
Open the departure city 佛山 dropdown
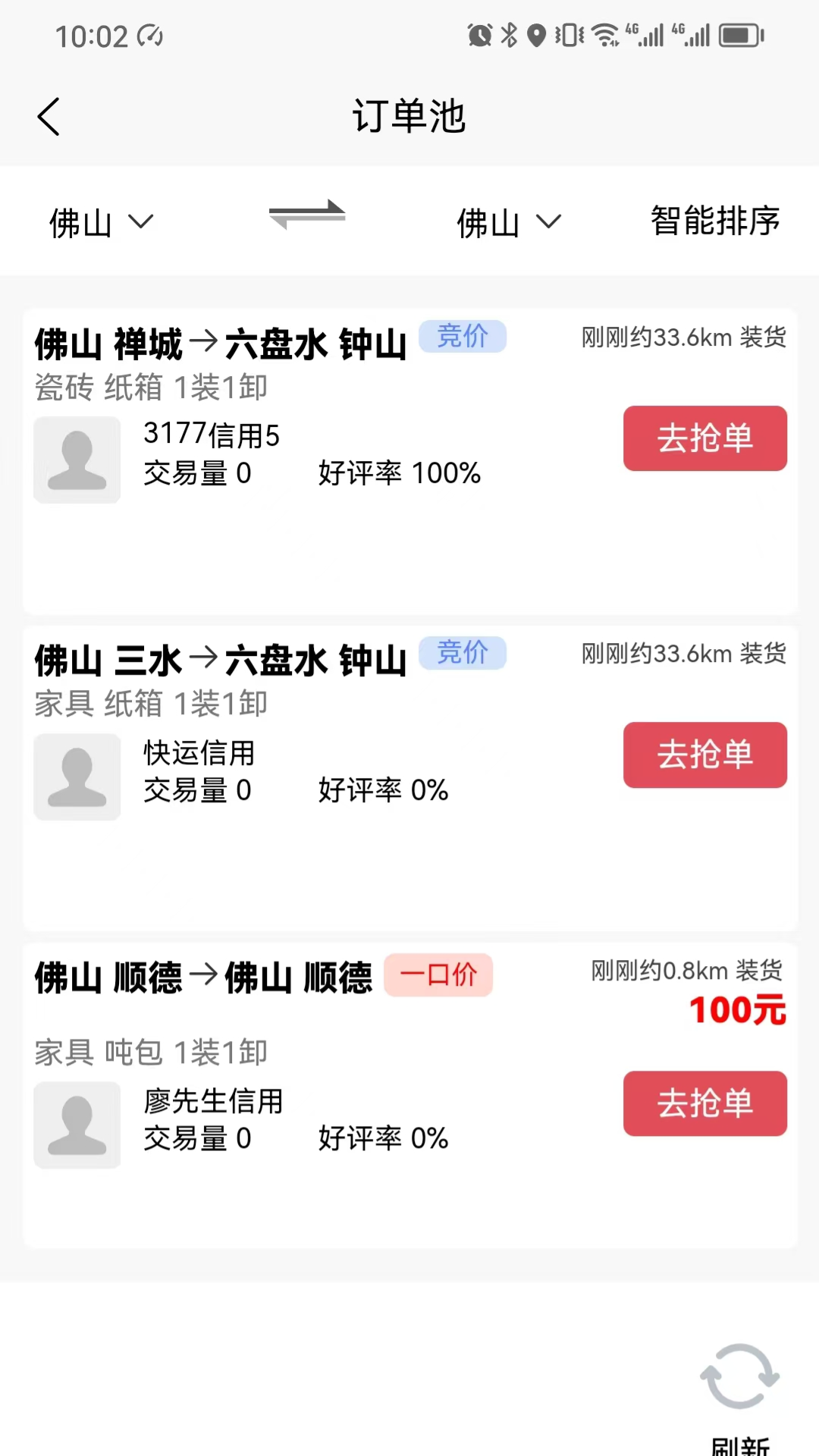pyautogui.click(x=101, y=221)
